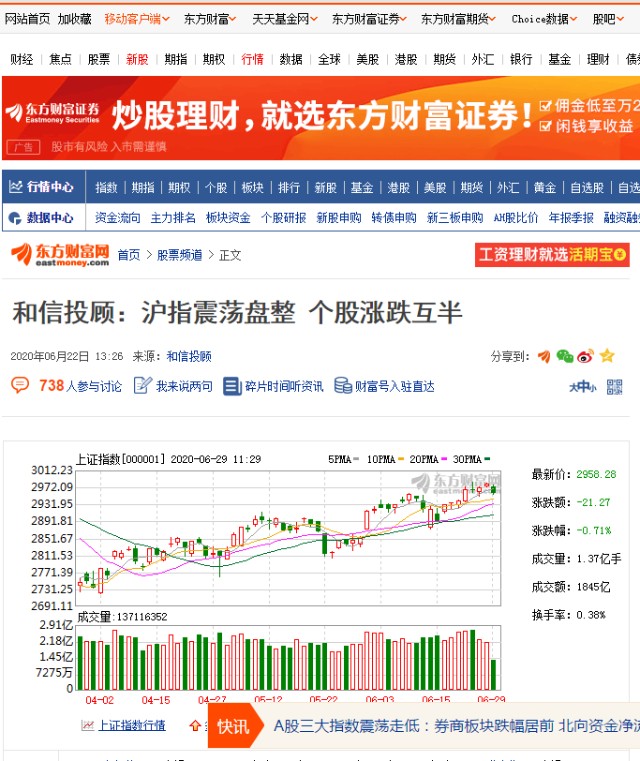The image size is (640, 761).
Task: Open the 东方财富证券 advertisement banner
Action: click(x=320, y=118)
